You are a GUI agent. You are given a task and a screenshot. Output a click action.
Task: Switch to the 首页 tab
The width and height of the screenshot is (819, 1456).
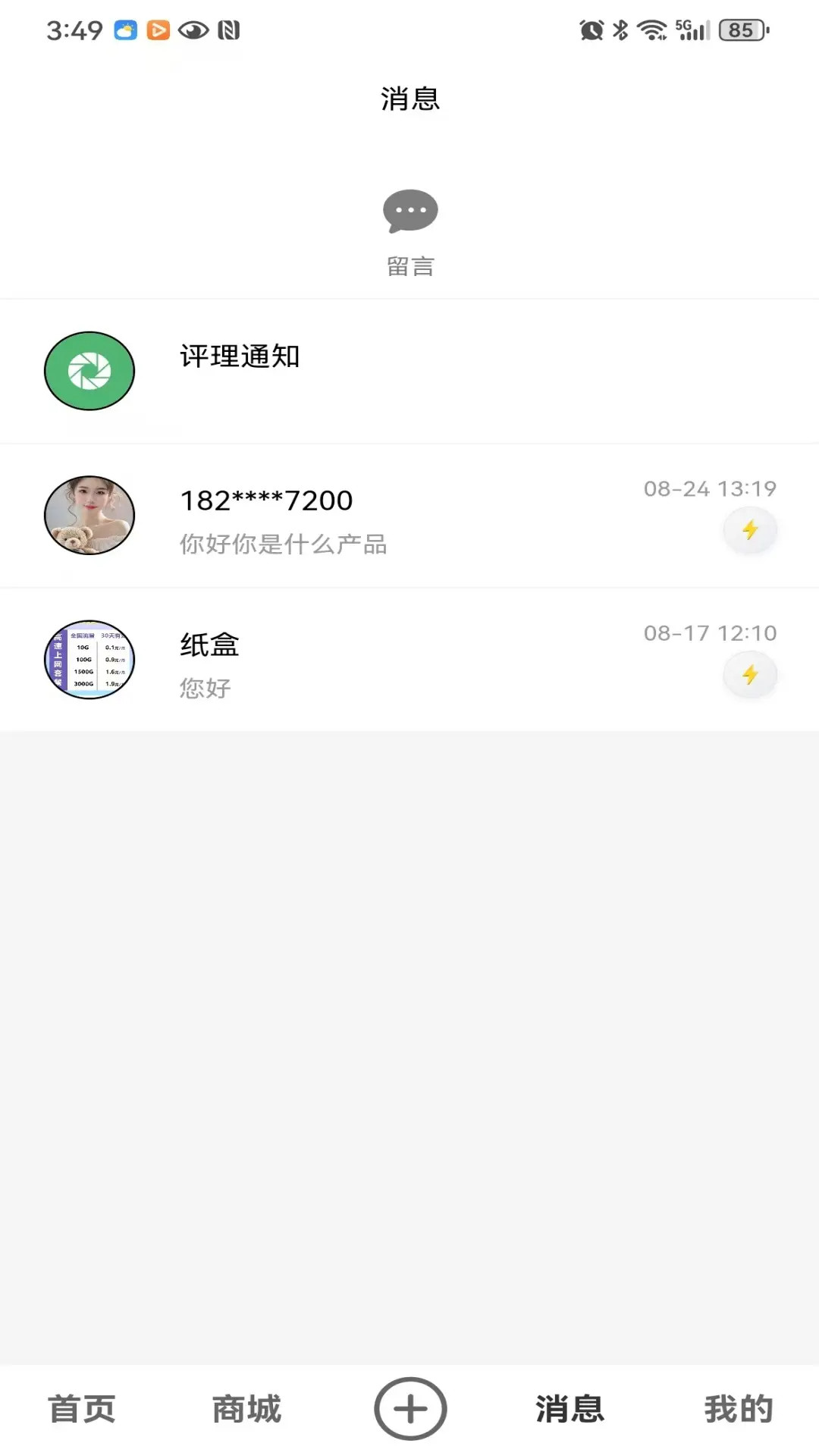coord(81,1408)
